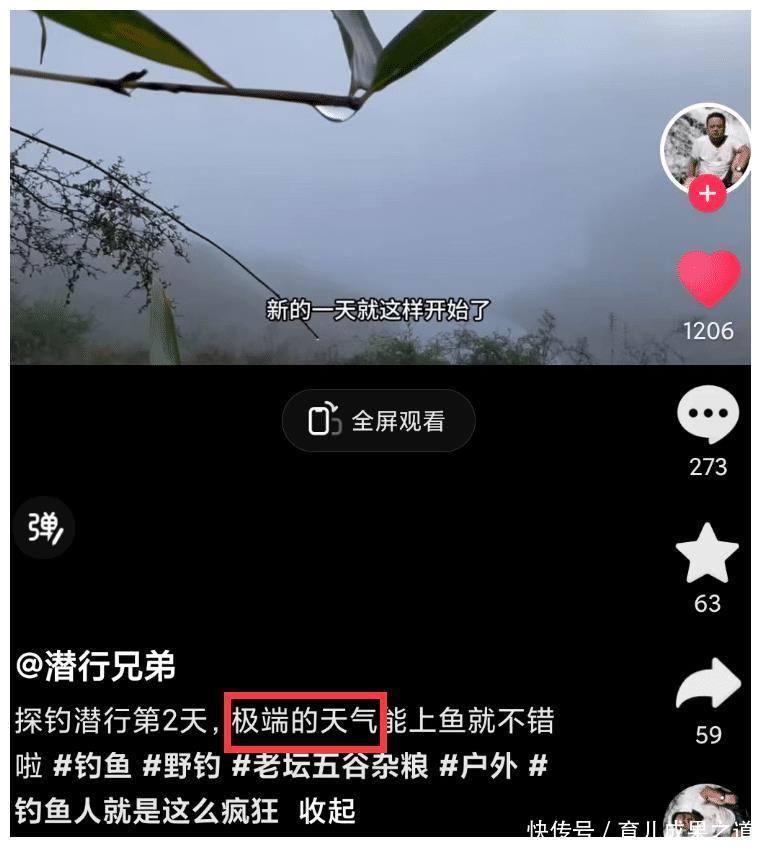The image size is (761, 847).
Task: Open the @潜行兄弟 account page
Action: click(96, 667)
